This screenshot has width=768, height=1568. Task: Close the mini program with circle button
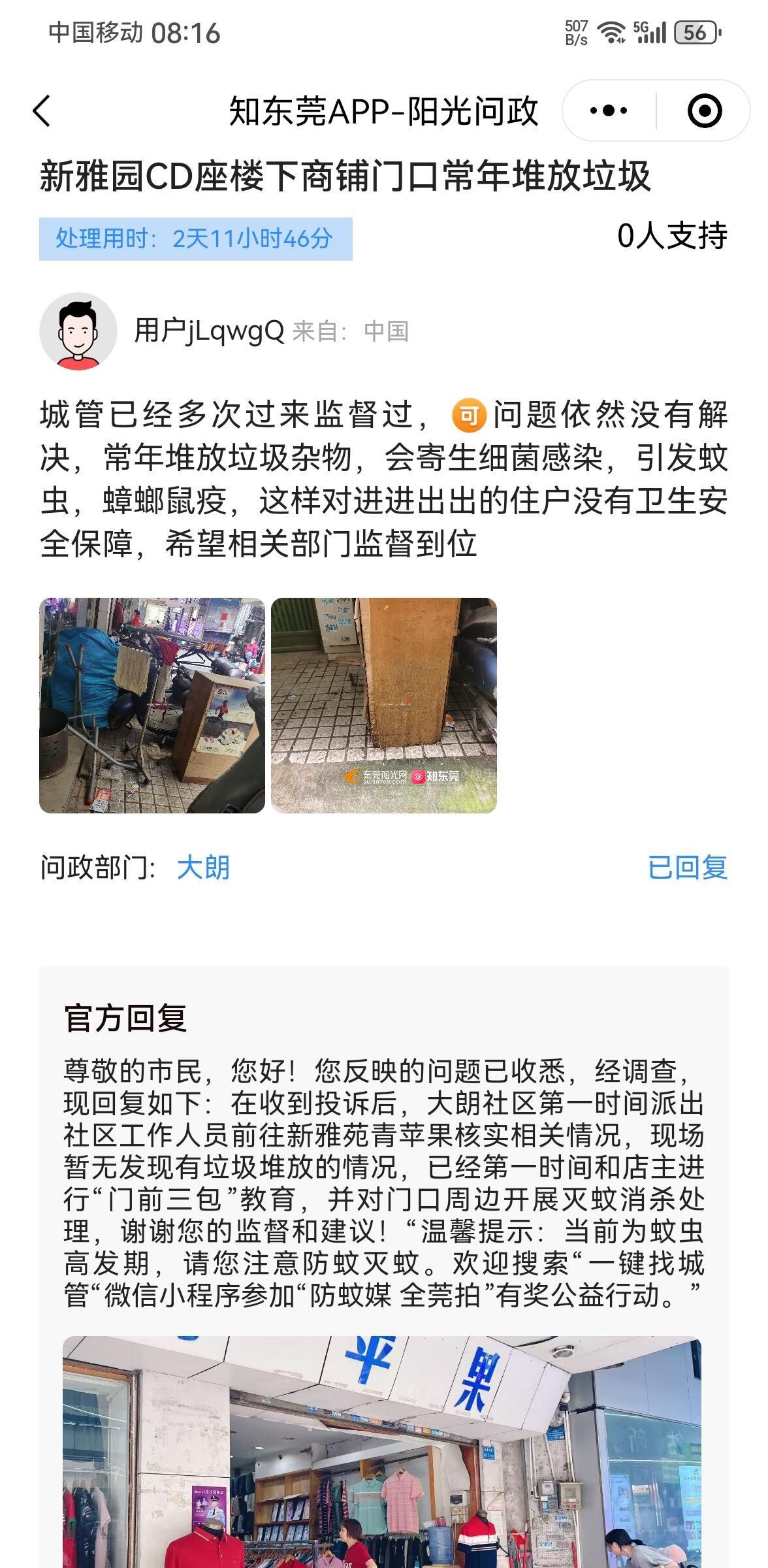click(705, 110)
